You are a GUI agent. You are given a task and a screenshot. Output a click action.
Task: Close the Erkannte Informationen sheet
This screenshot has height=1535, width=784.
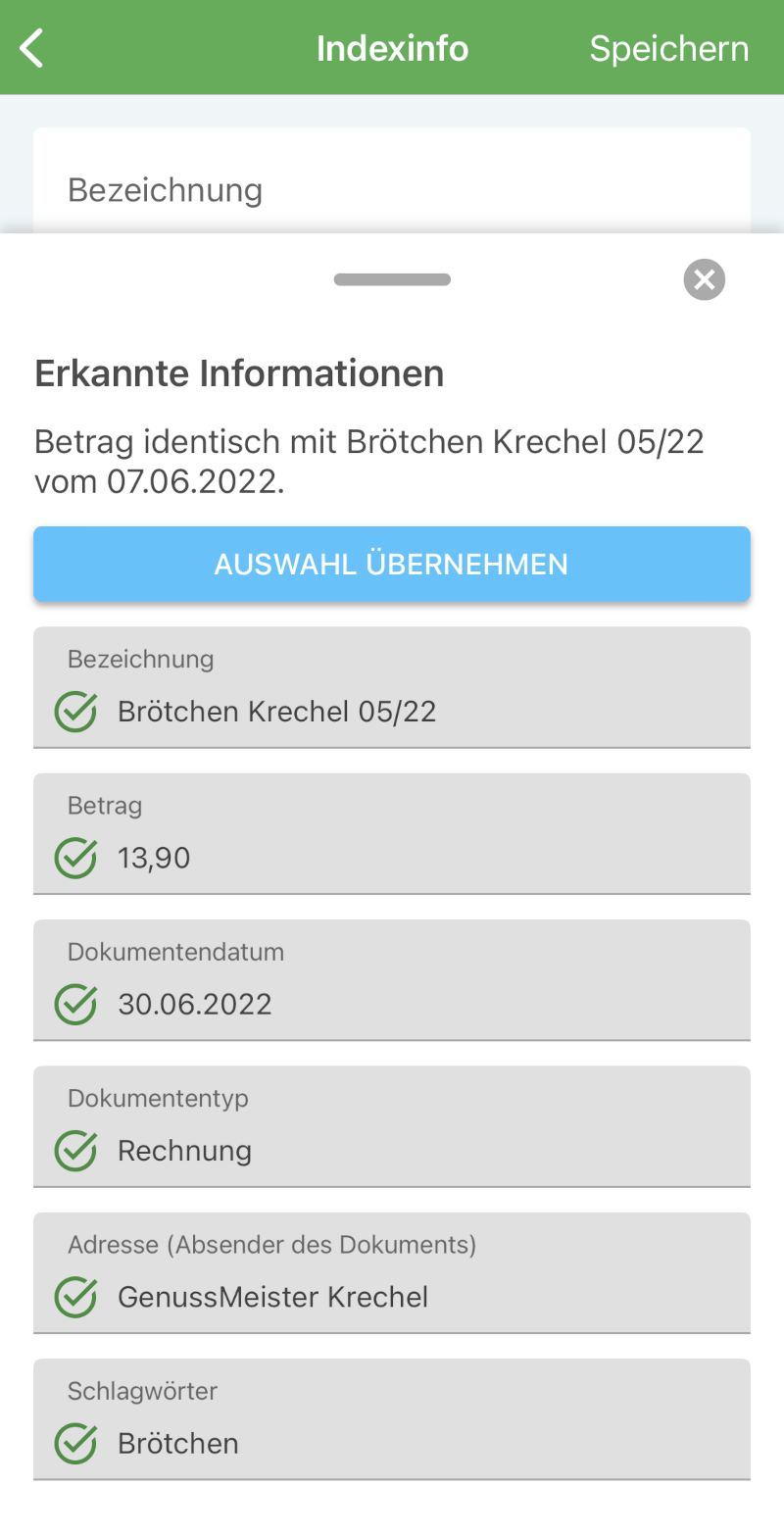[x=704, y=279]
